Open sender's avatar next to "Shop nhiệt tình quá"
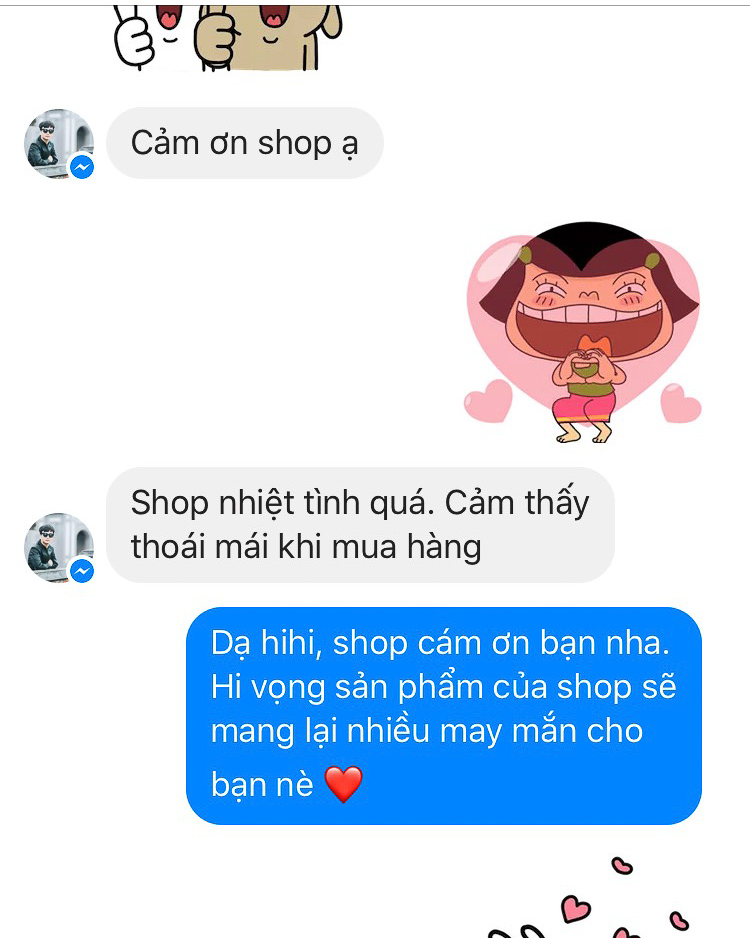The height and width of the screenshot is (938, 750). 58,548
